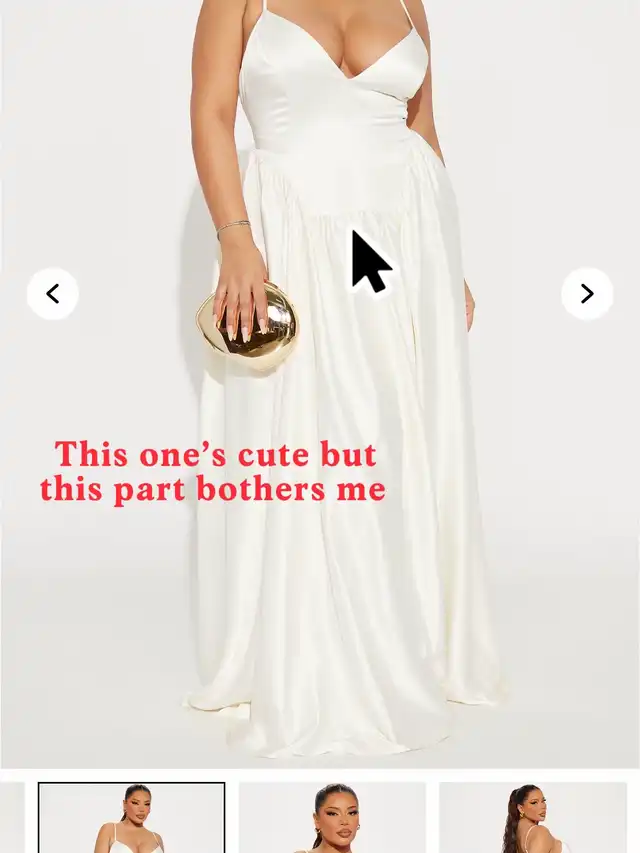Select the outlined front-view thumbnail
Image resolution: width=640 pixels, height=853 pixels.
pos(131,818)
